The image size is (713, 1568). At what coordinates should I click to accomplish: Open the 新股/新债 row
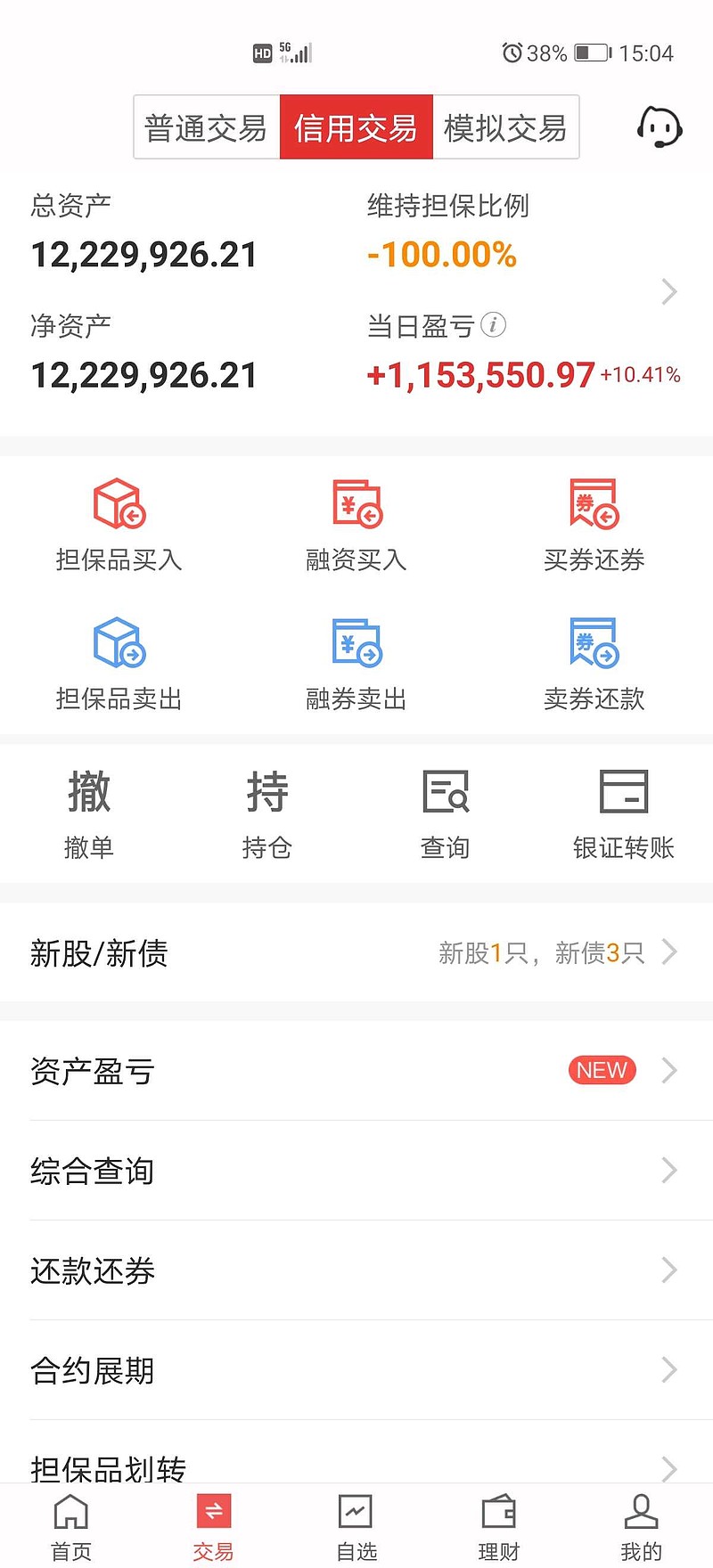point(356,952)
